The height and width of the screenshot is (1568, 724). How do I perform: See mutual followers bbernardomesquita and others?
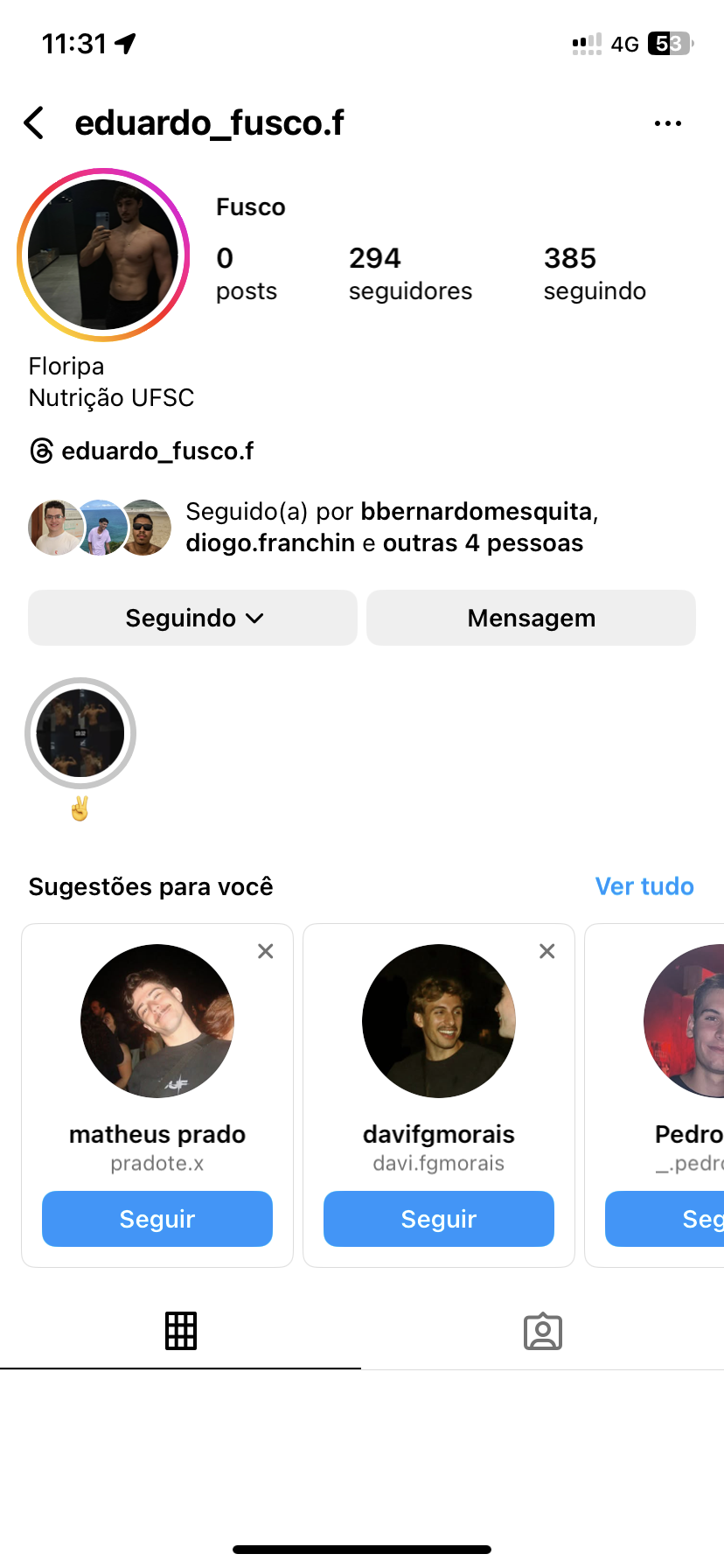point(385,527)
